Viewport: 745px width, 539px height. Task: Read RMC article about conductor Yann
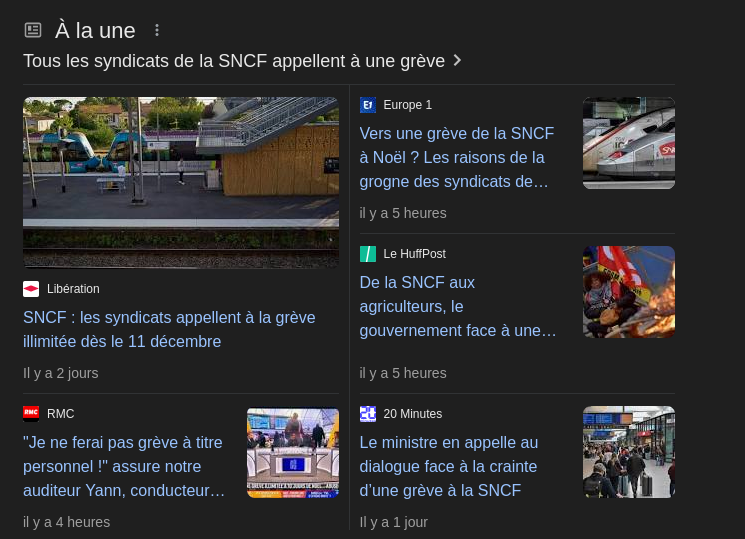point(124,465)
